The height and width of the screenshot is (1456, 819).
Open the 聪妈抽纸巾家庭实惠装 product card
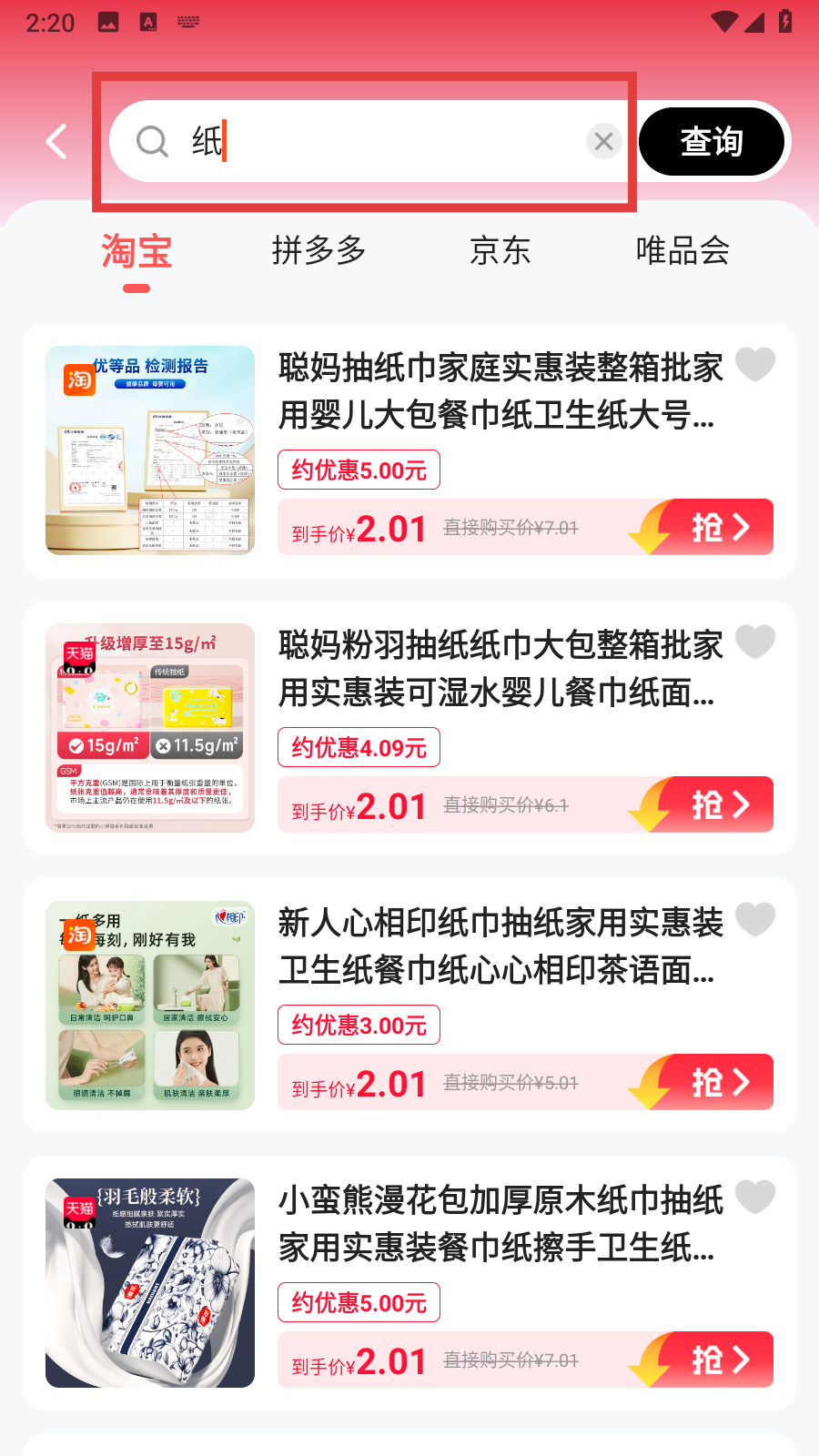[499, 391]
